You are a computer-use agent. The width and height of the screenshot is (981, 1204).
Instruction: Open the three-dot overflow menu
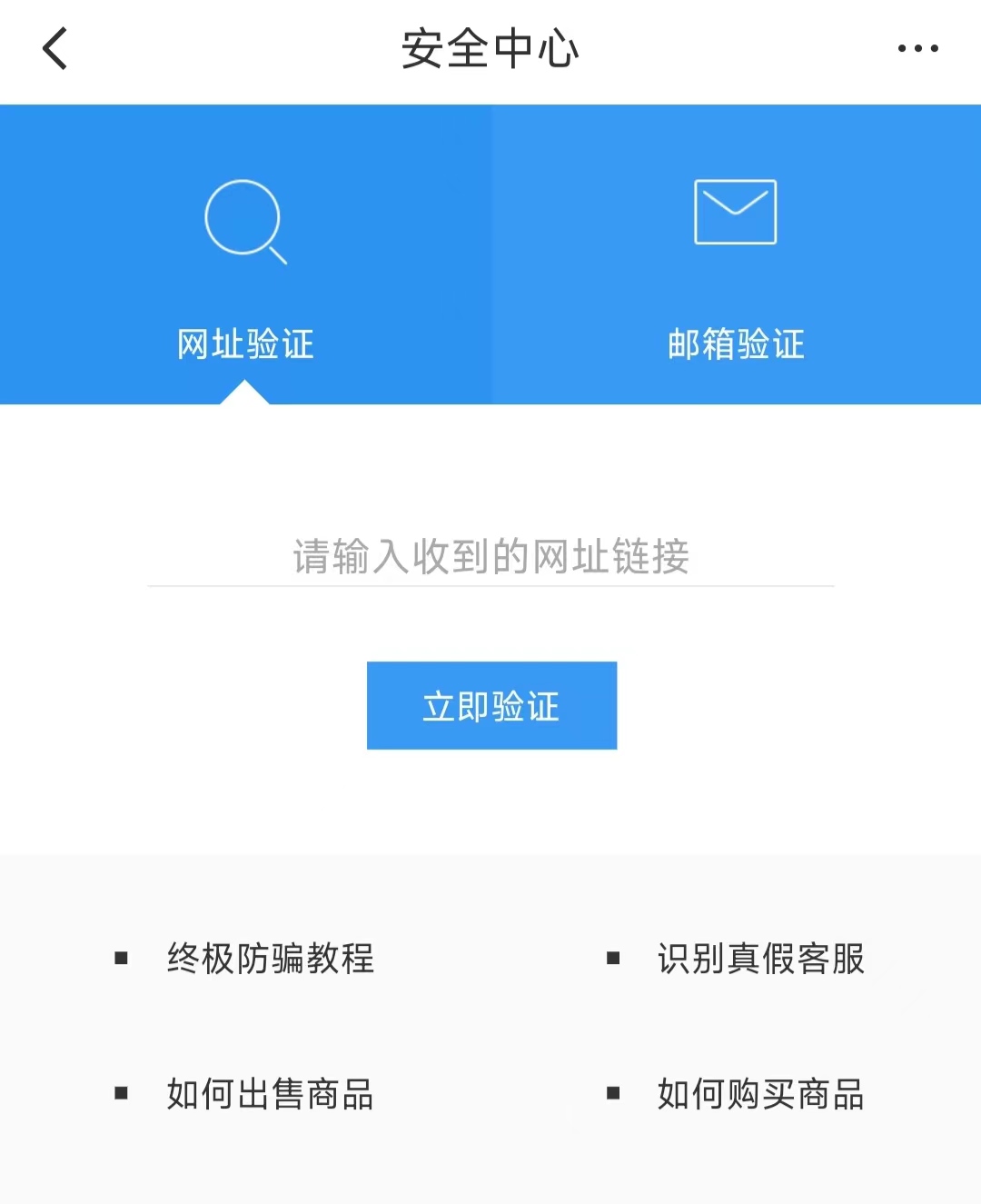coord(917,49)
